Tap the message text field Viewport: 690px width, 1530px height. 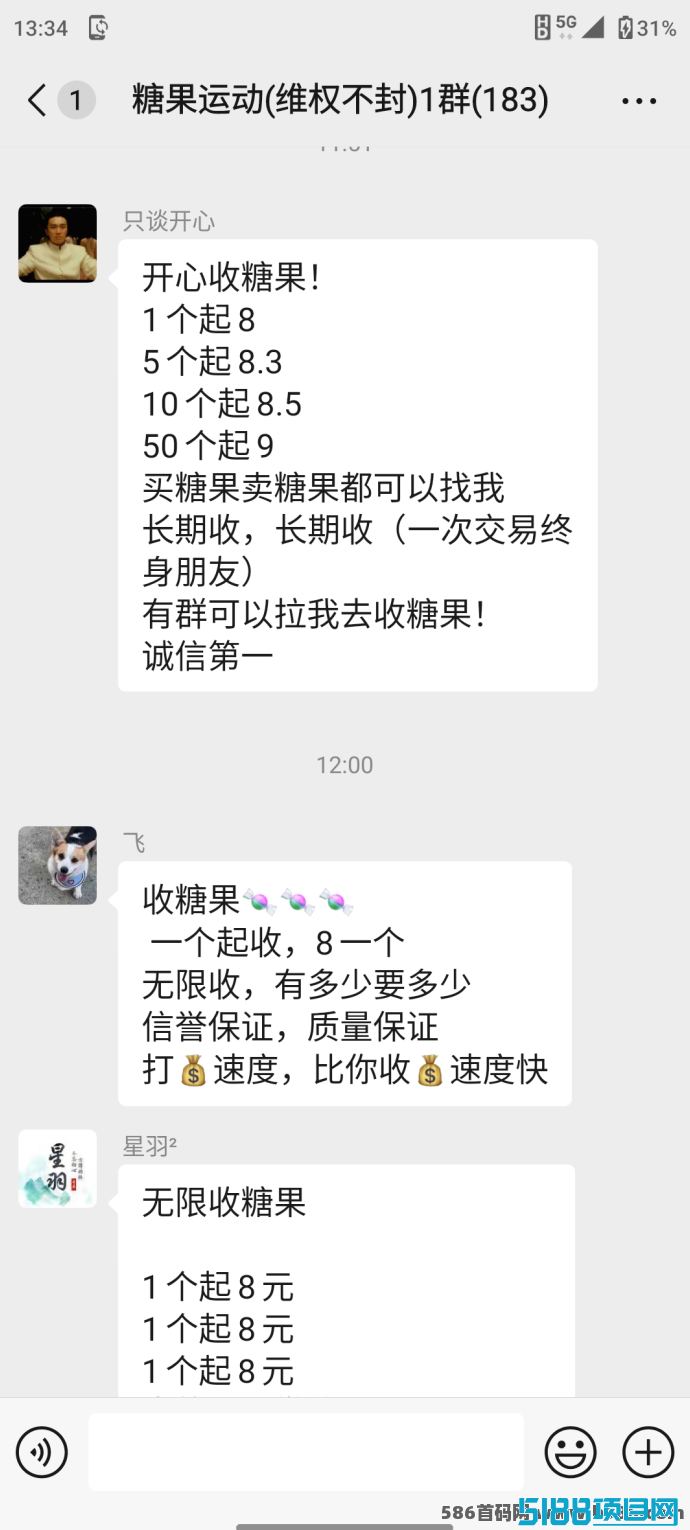[306, 1452]
